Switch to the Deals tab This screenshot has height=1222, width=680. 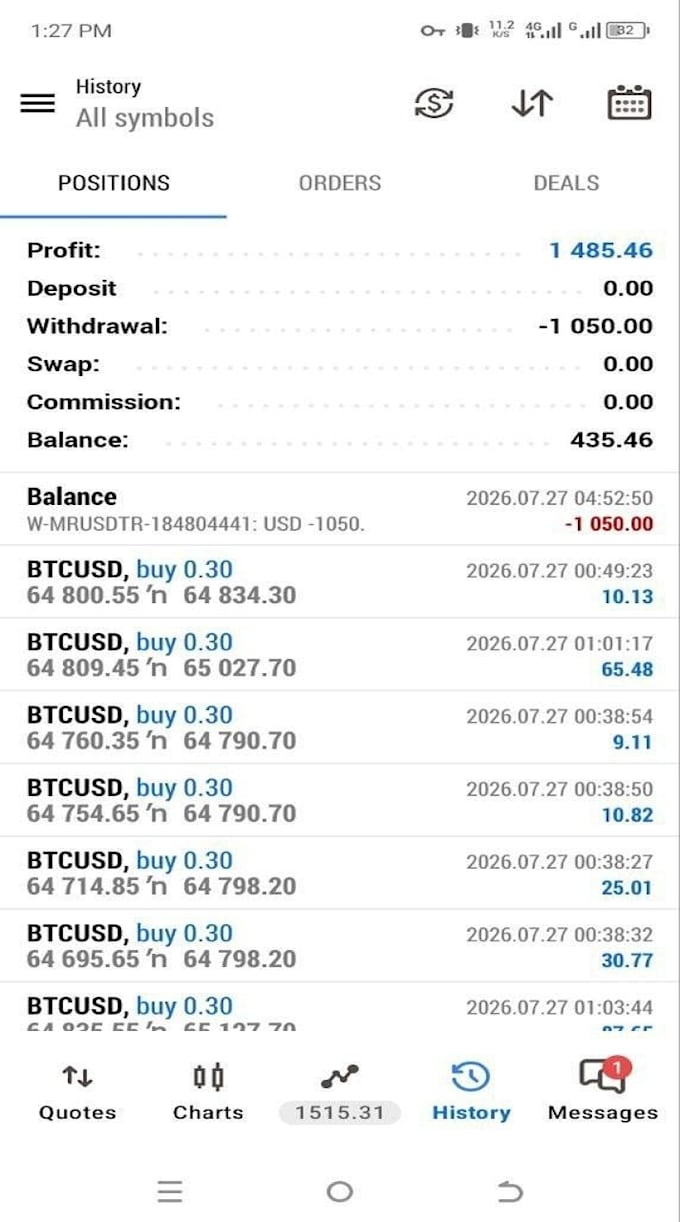[566, 183]
